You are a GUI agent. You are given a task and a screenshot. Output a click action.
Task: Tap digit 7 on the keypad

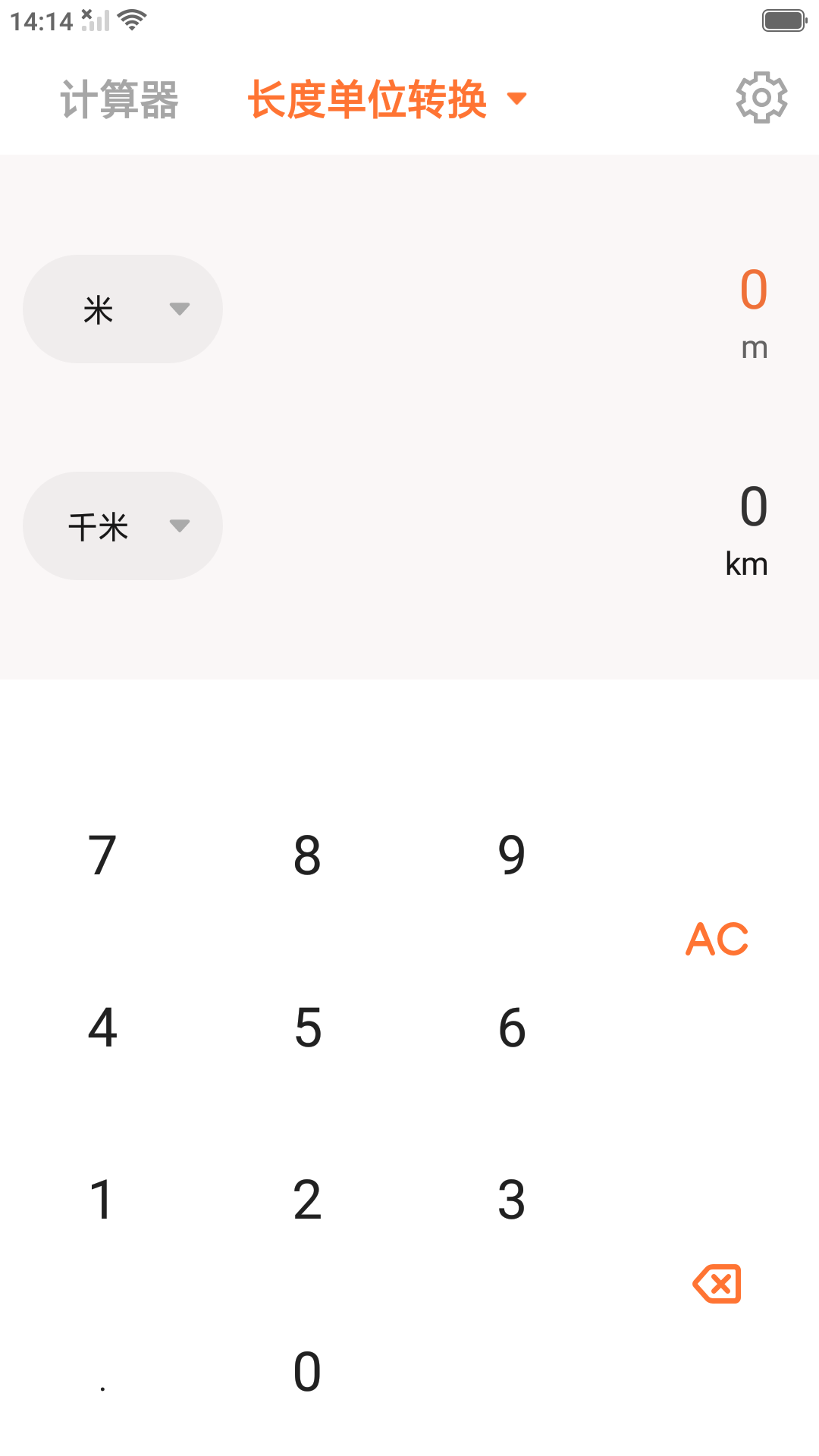pos(102,856)
